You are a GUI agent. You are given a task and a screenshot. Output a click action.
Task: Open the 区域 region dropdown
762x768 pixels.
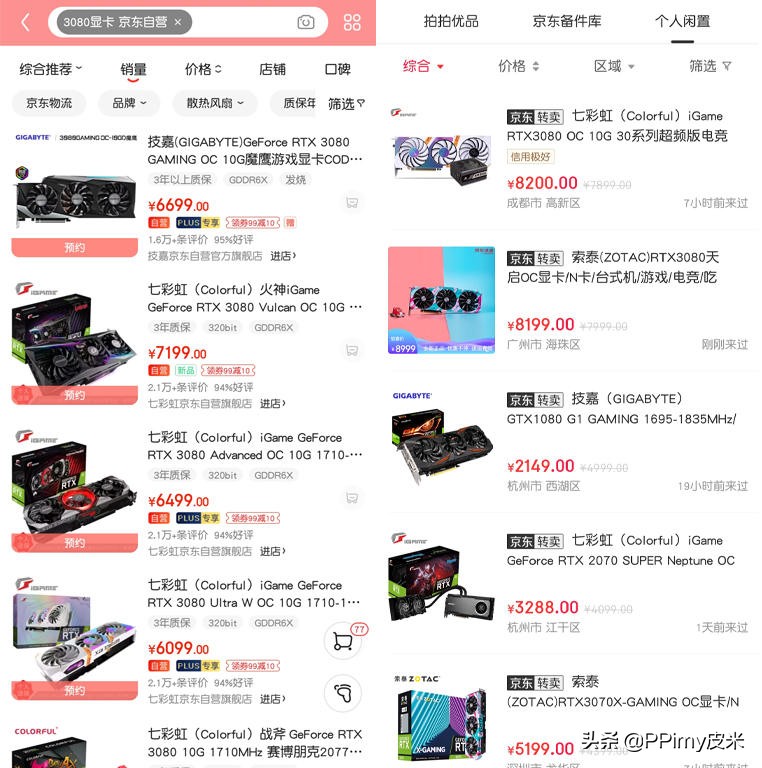[x=615, y=64]
